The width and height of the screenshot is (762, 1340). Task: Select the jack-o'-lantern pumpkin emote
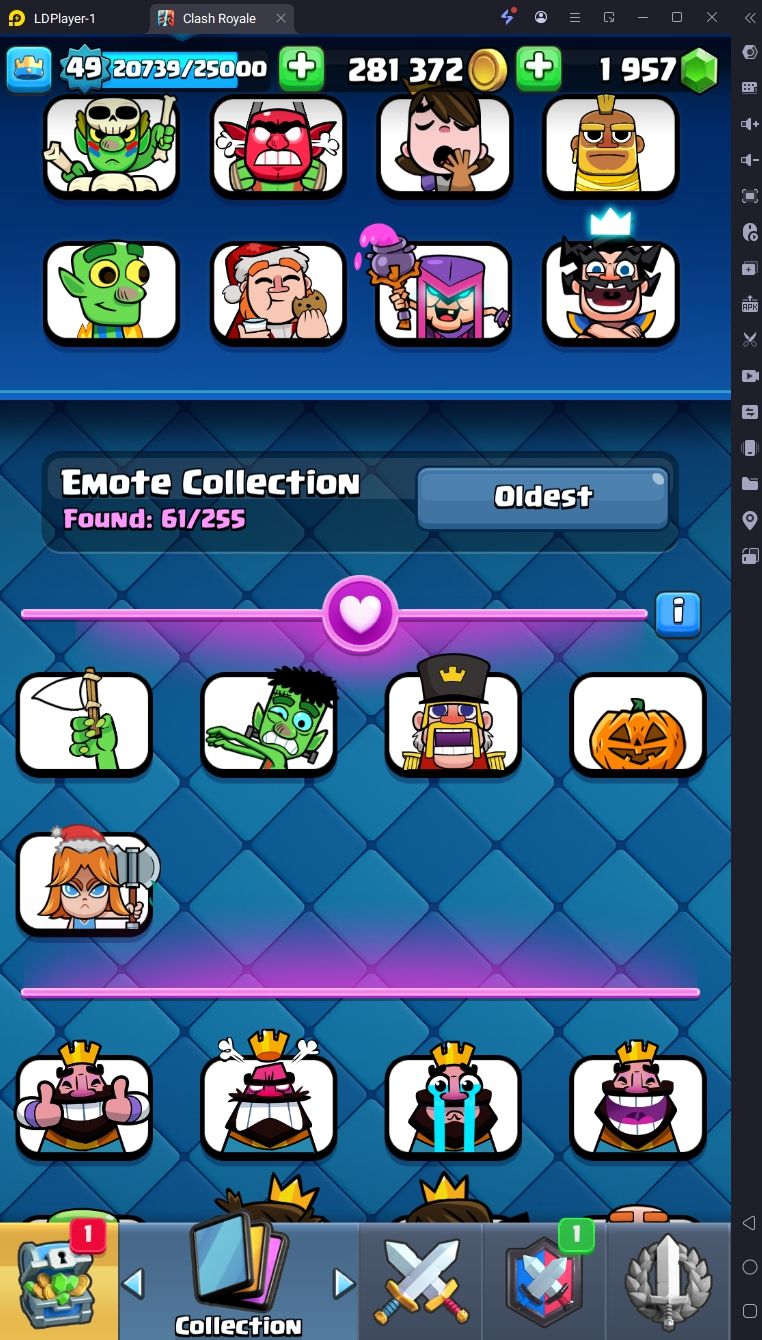637,724
